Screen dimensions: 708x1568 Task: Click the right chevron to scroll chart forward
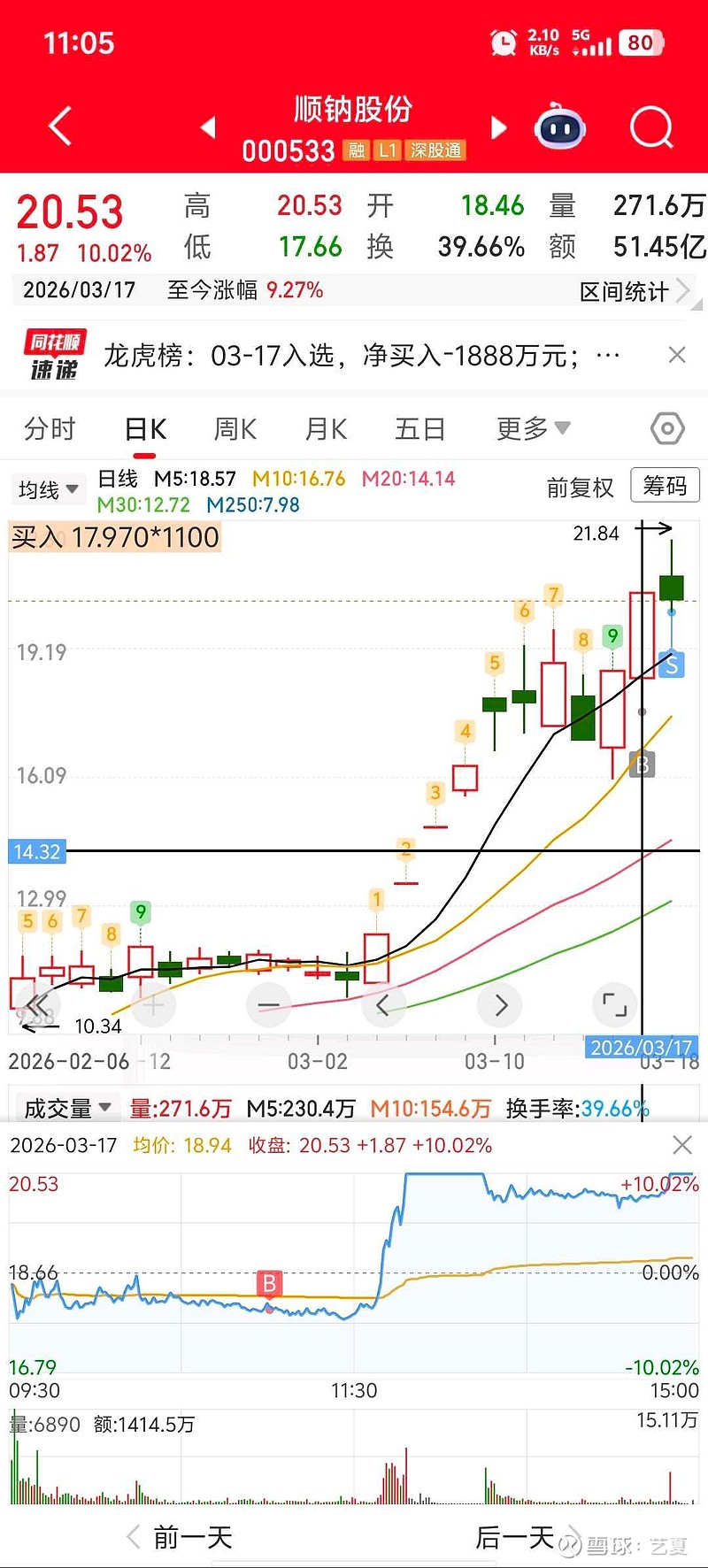499,1005
